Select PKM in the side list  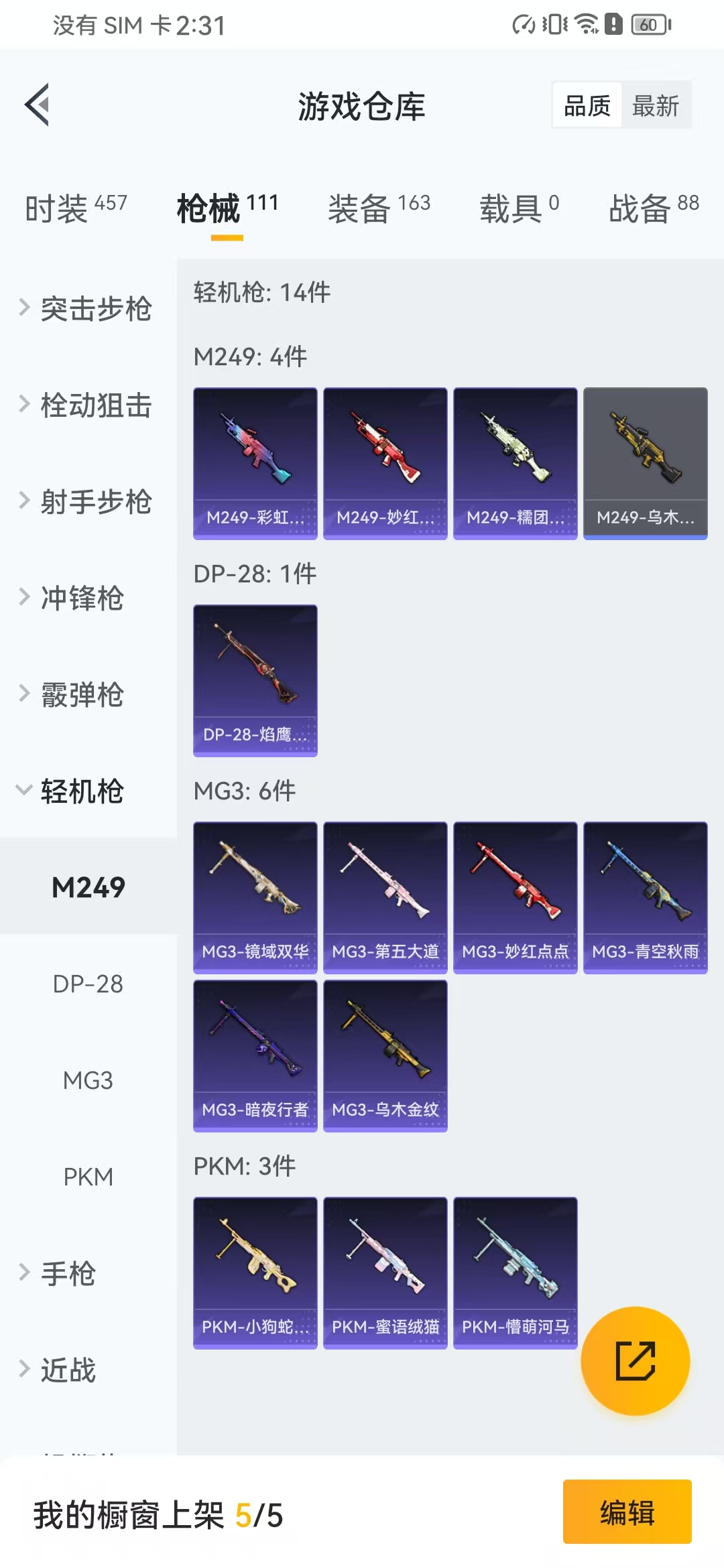[88, 1177]
